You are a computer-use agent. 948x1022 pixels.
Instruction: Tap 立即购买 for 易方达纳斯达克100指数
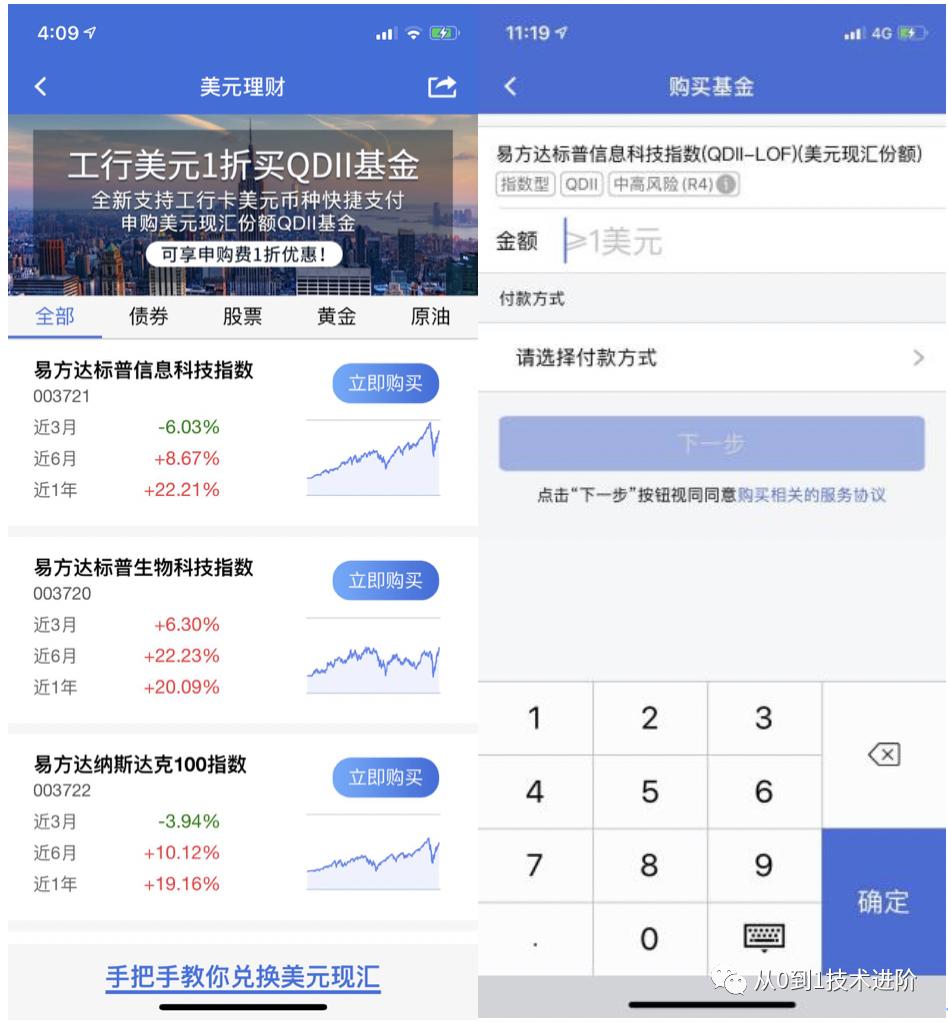(385, 778)
